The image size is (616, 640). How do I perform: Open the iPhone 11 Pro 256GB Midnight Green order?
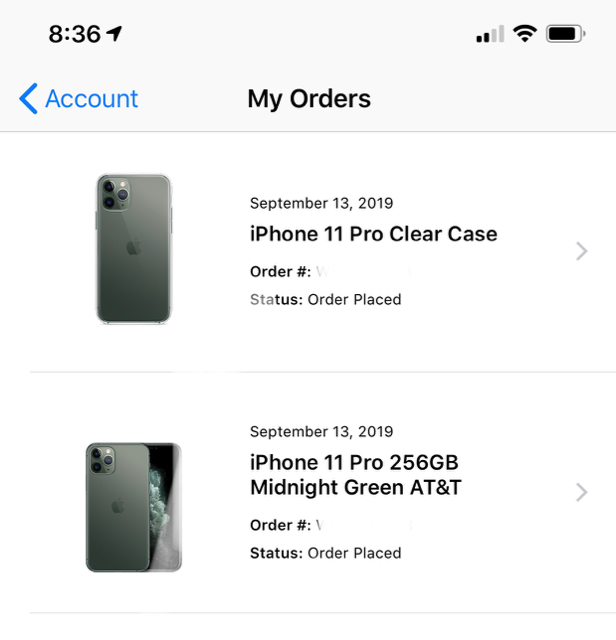coord(355,476)
